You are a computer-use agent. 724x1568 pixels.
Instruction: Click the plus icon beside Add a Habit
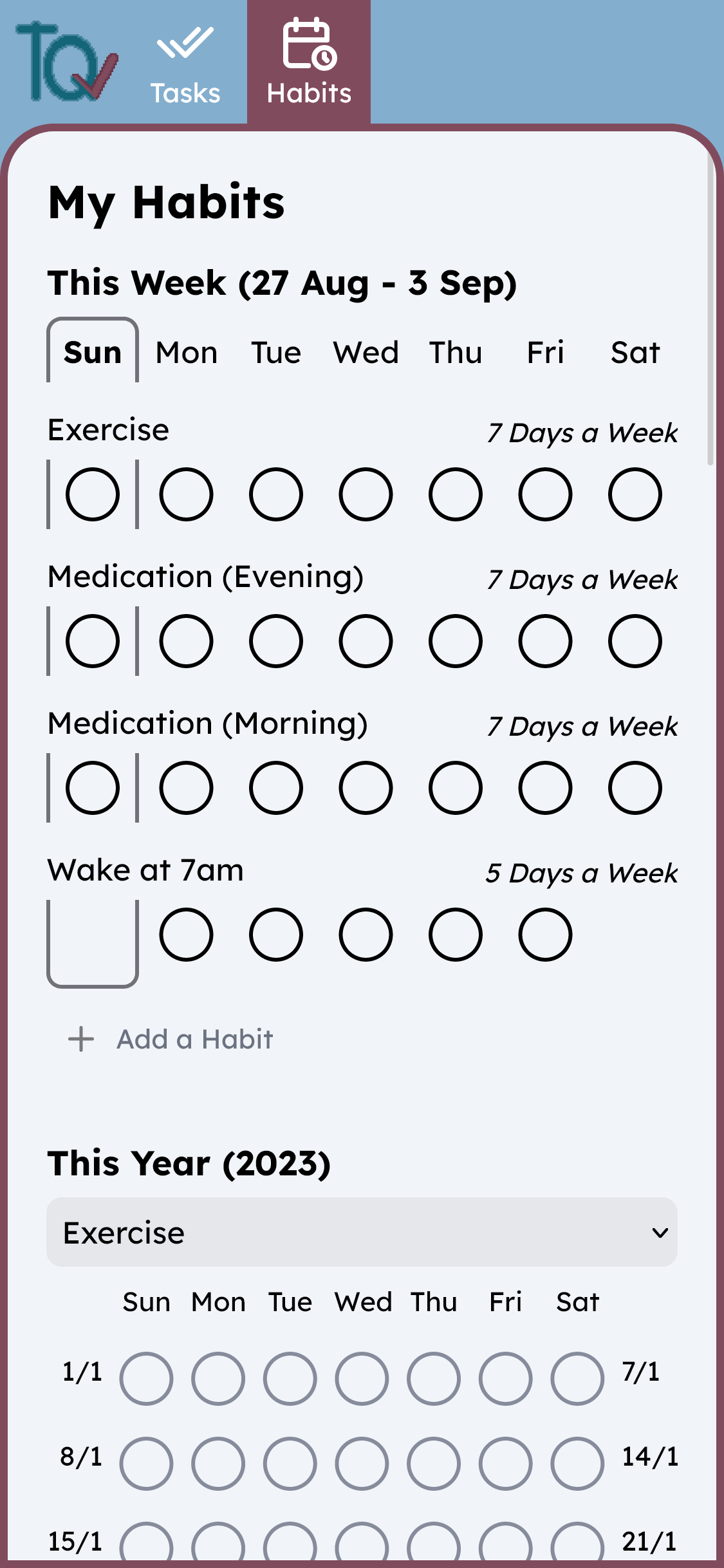(x=81, y=1038)
